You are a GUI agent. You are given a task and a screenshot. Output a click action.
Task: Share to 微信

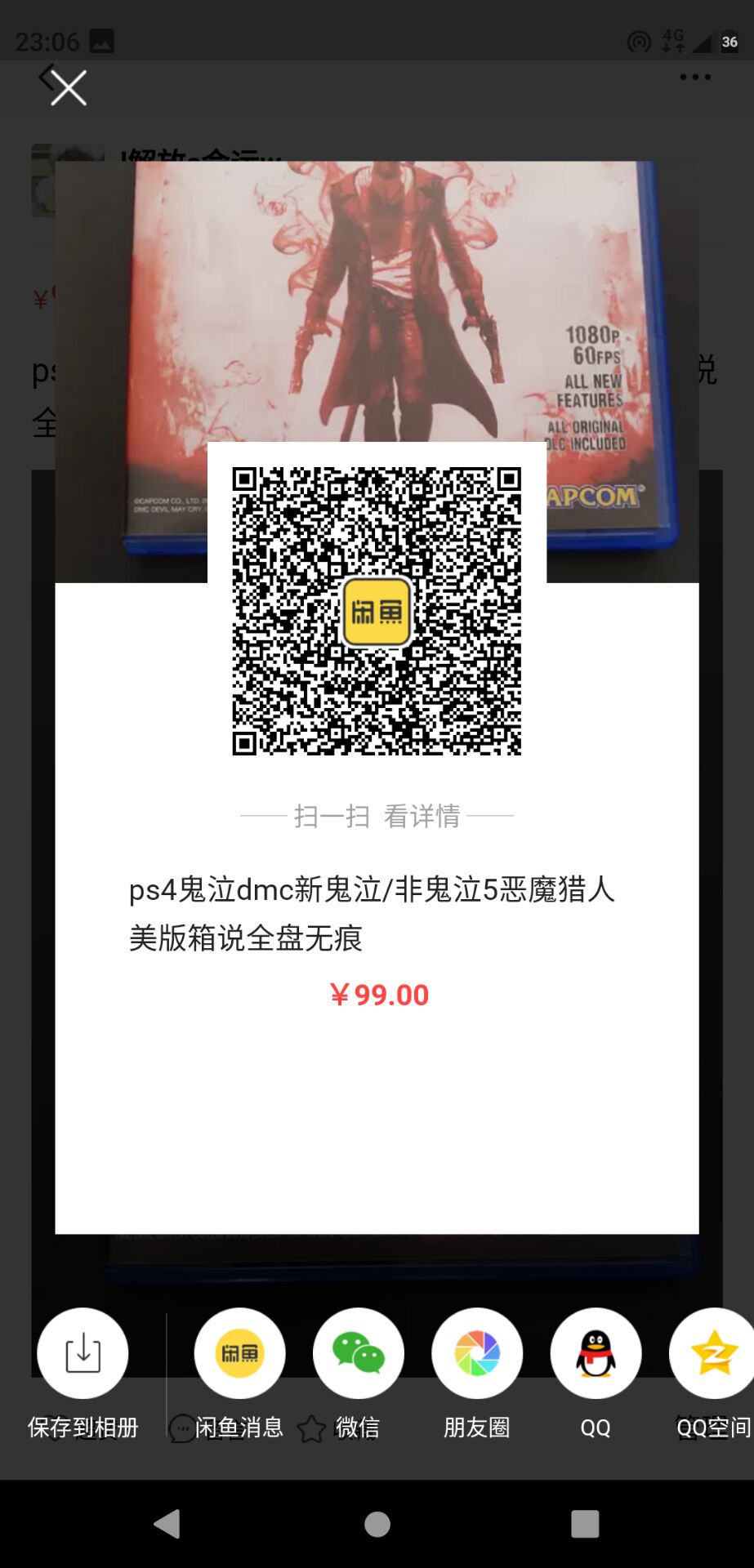pos(358,1353)
